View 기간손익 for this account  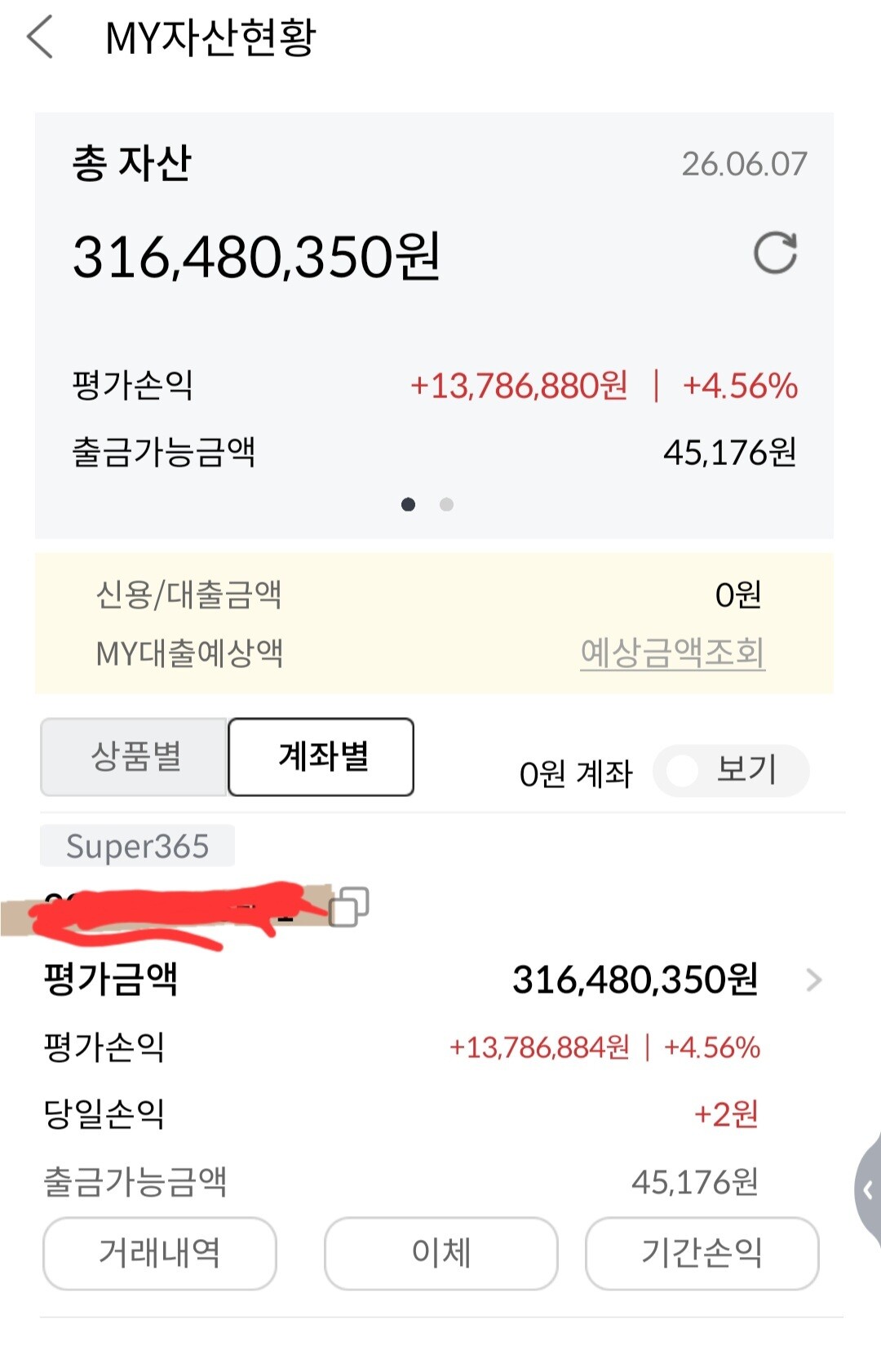click(702, 1253)
